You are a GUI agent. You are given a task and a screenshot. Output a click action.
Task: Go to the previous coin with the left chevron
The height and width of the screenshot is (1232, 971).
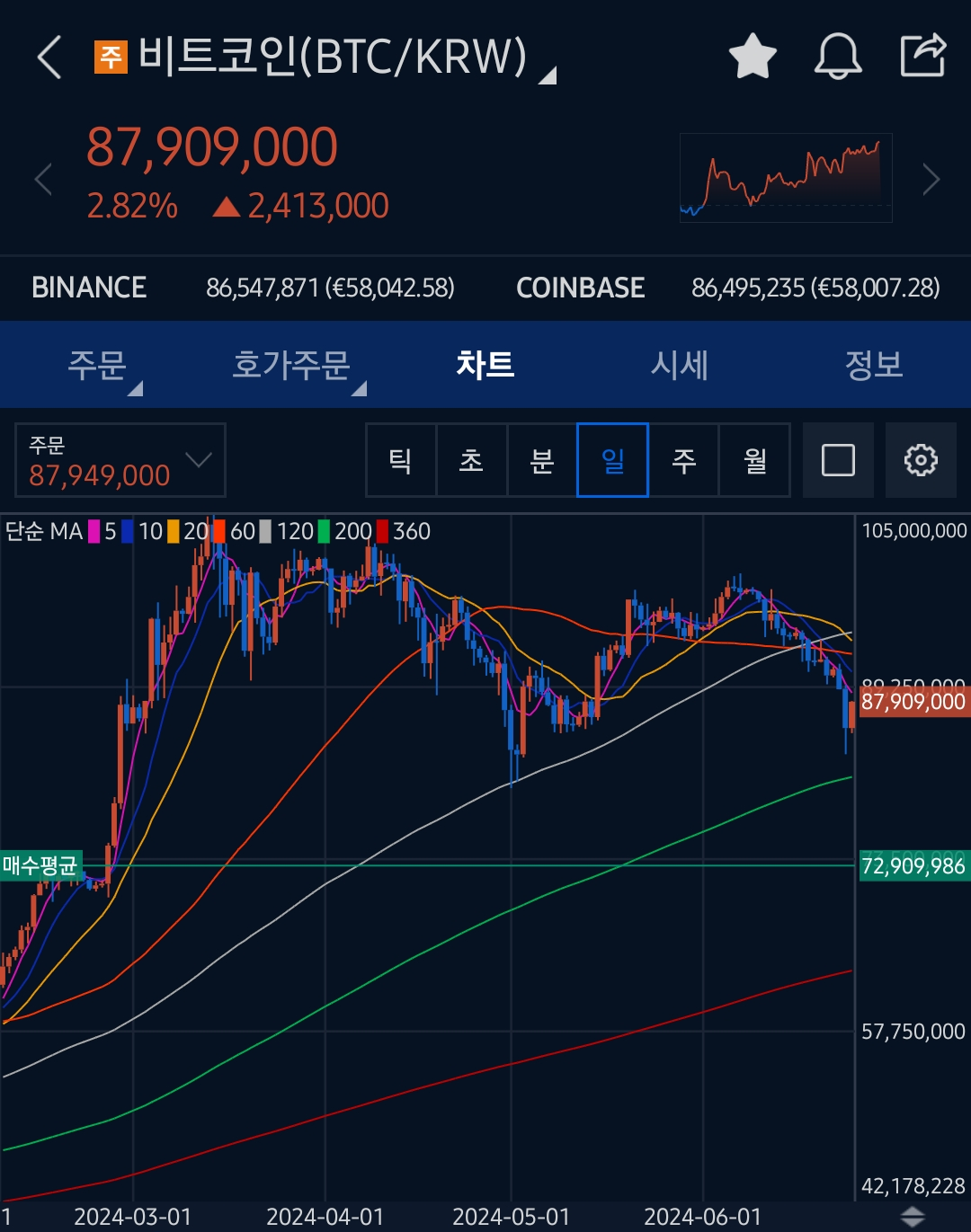tap(42, 180)
